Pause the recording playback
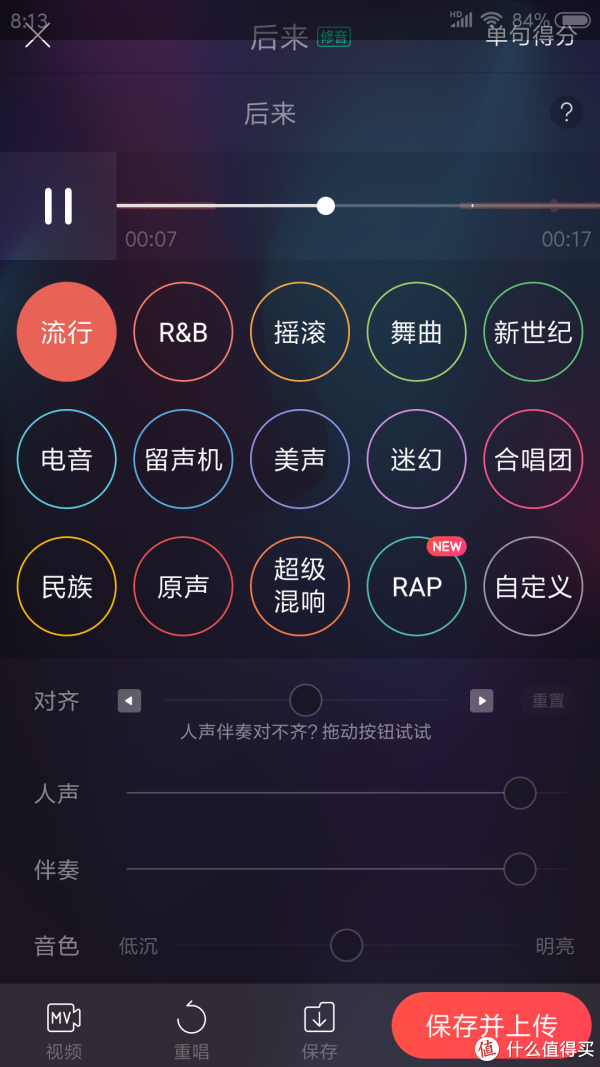The width and height of the screenshot is (600, 1067). point(58,206)
